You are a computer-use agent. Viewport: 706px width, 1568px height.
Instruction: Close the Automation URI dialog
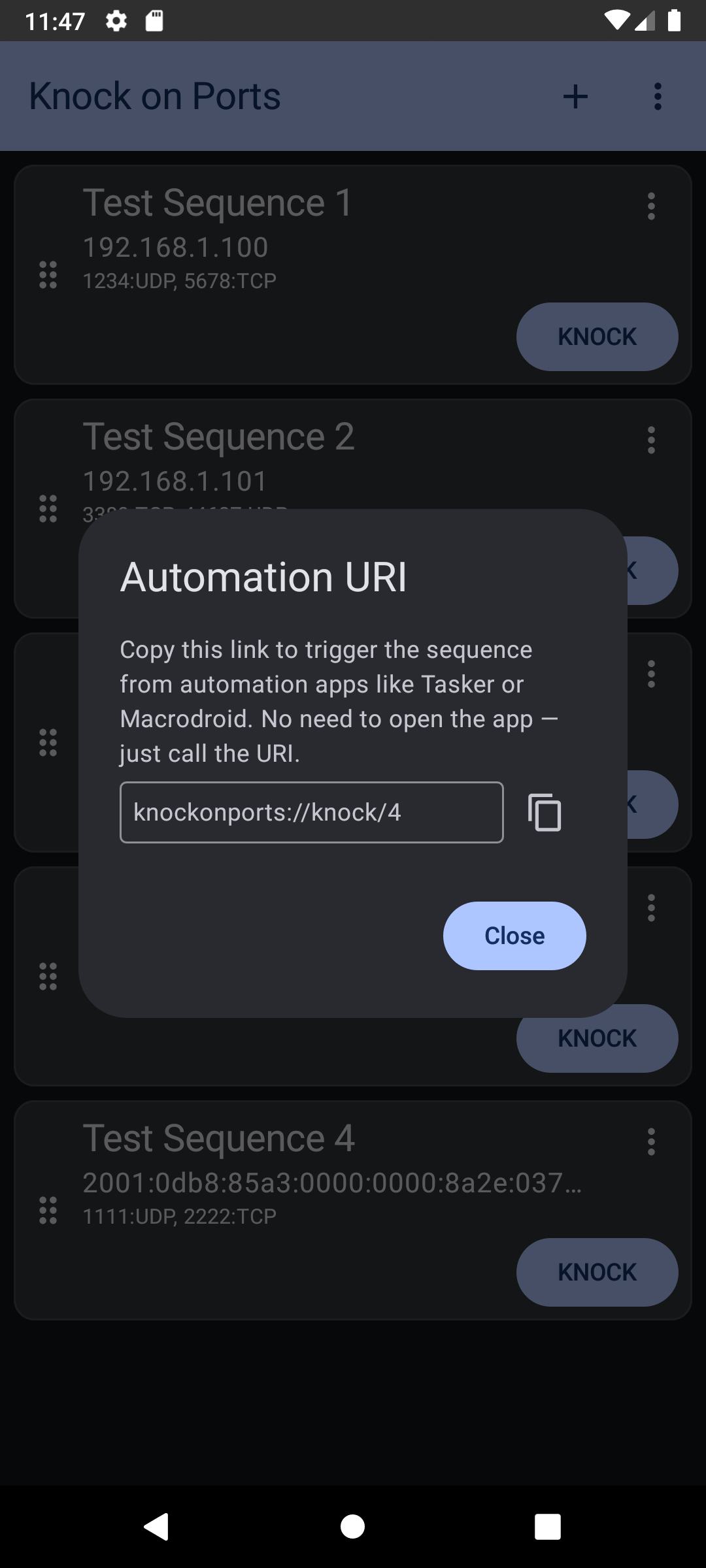[514, 936]
